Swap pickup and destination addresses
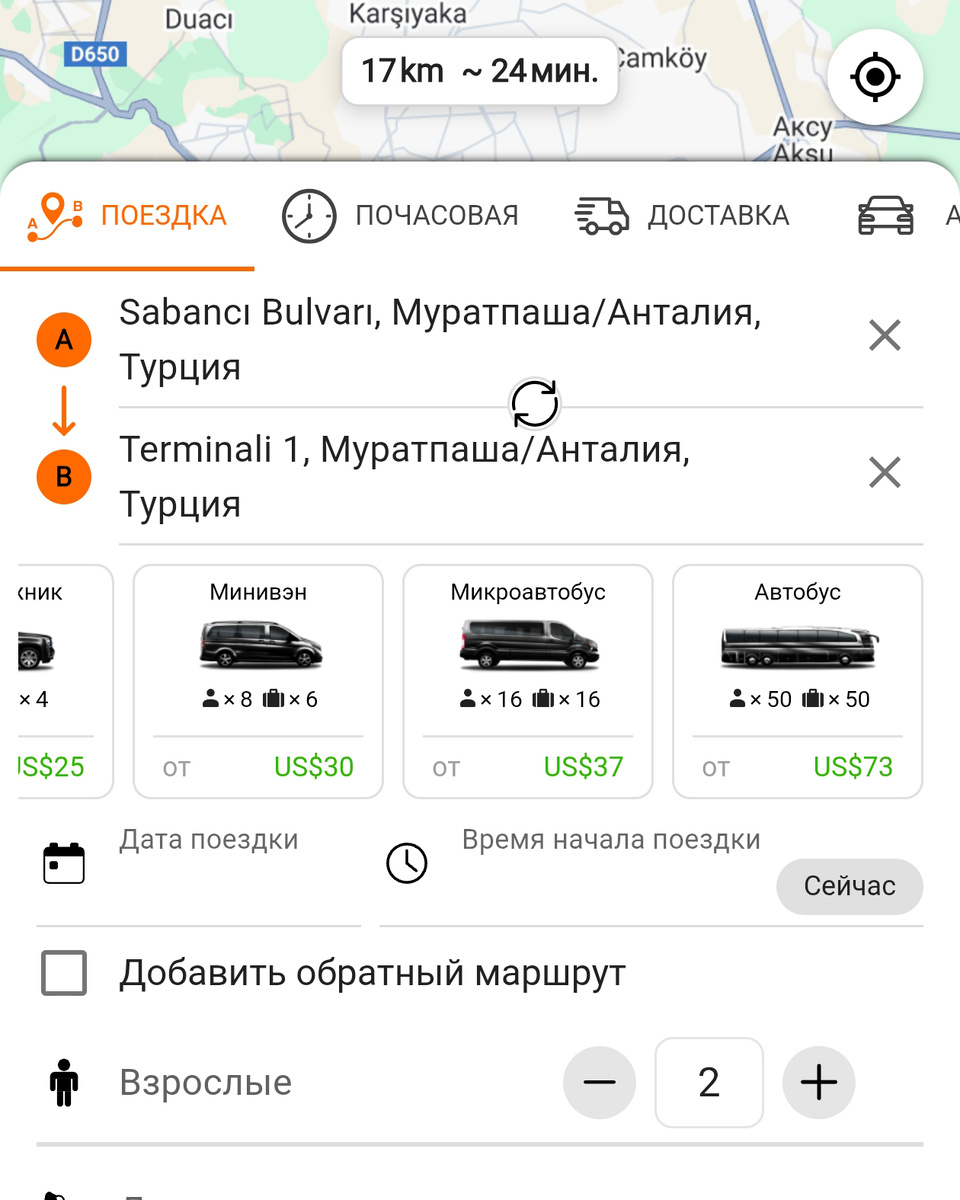 (535, 404)
